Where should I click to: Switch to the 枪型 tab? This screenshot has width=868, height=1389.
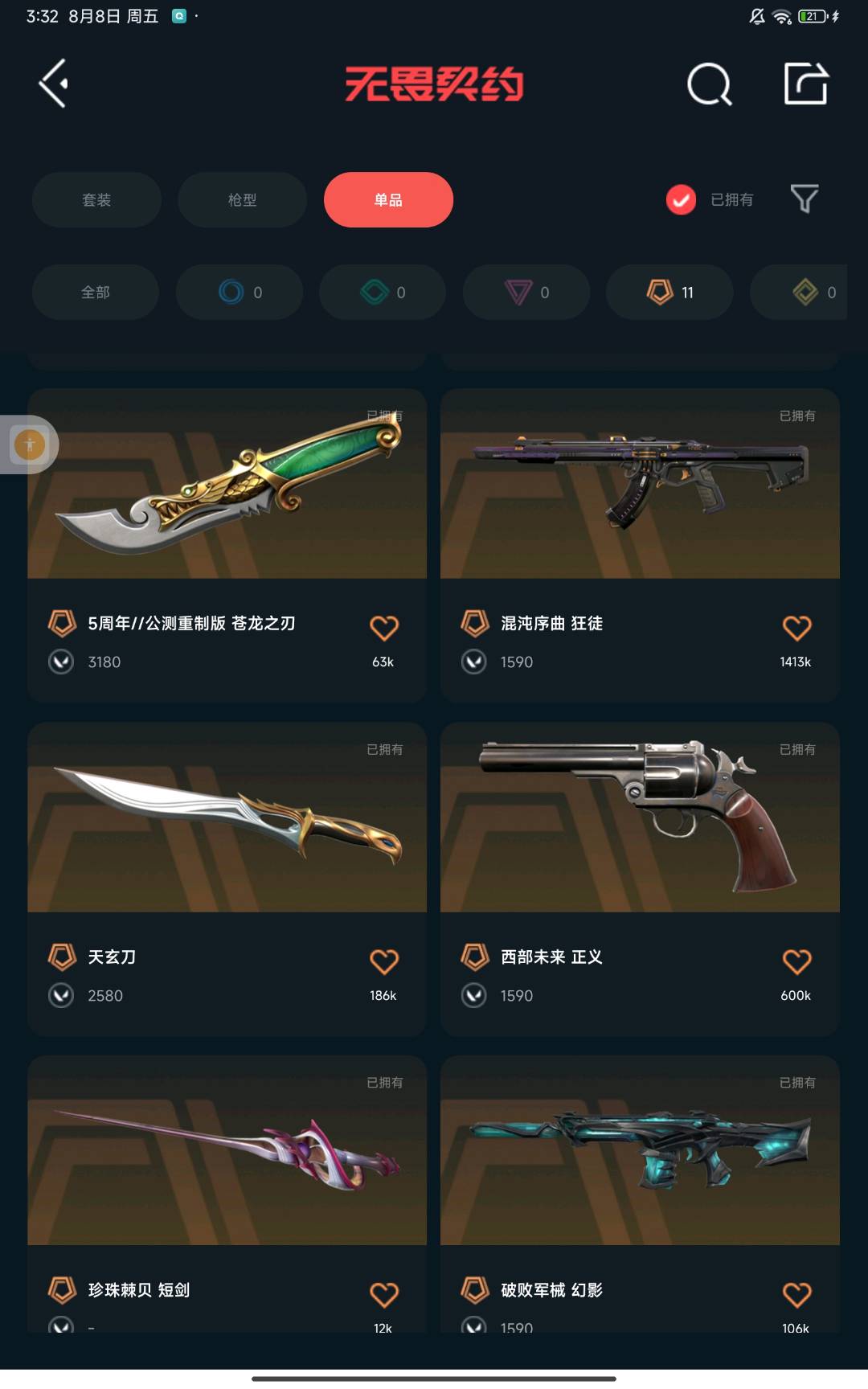(x=242, y=199)
